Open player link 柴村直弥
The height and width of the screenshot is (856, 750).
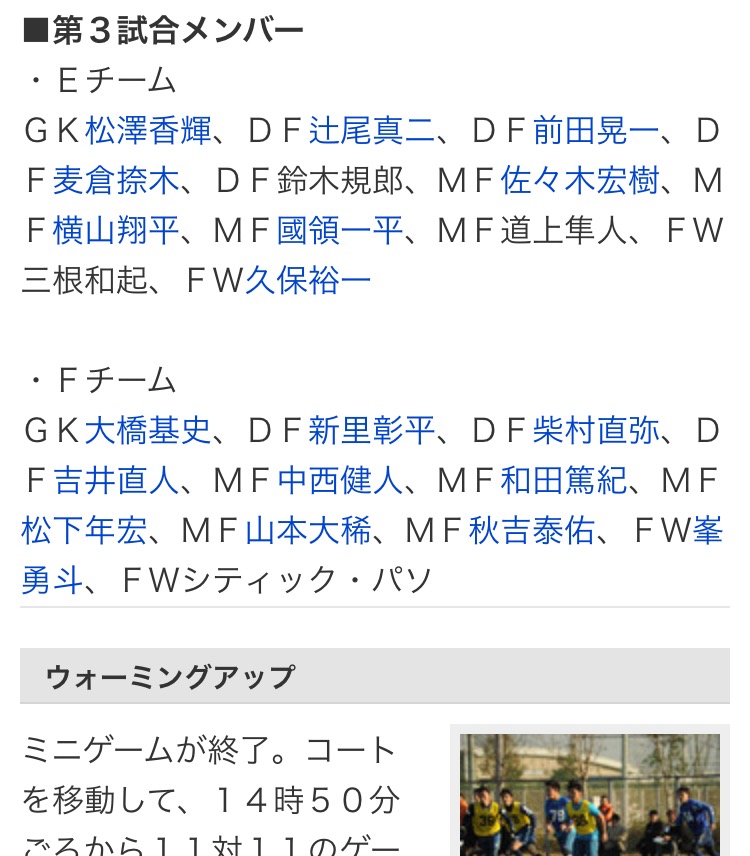[x=596, y=431]
